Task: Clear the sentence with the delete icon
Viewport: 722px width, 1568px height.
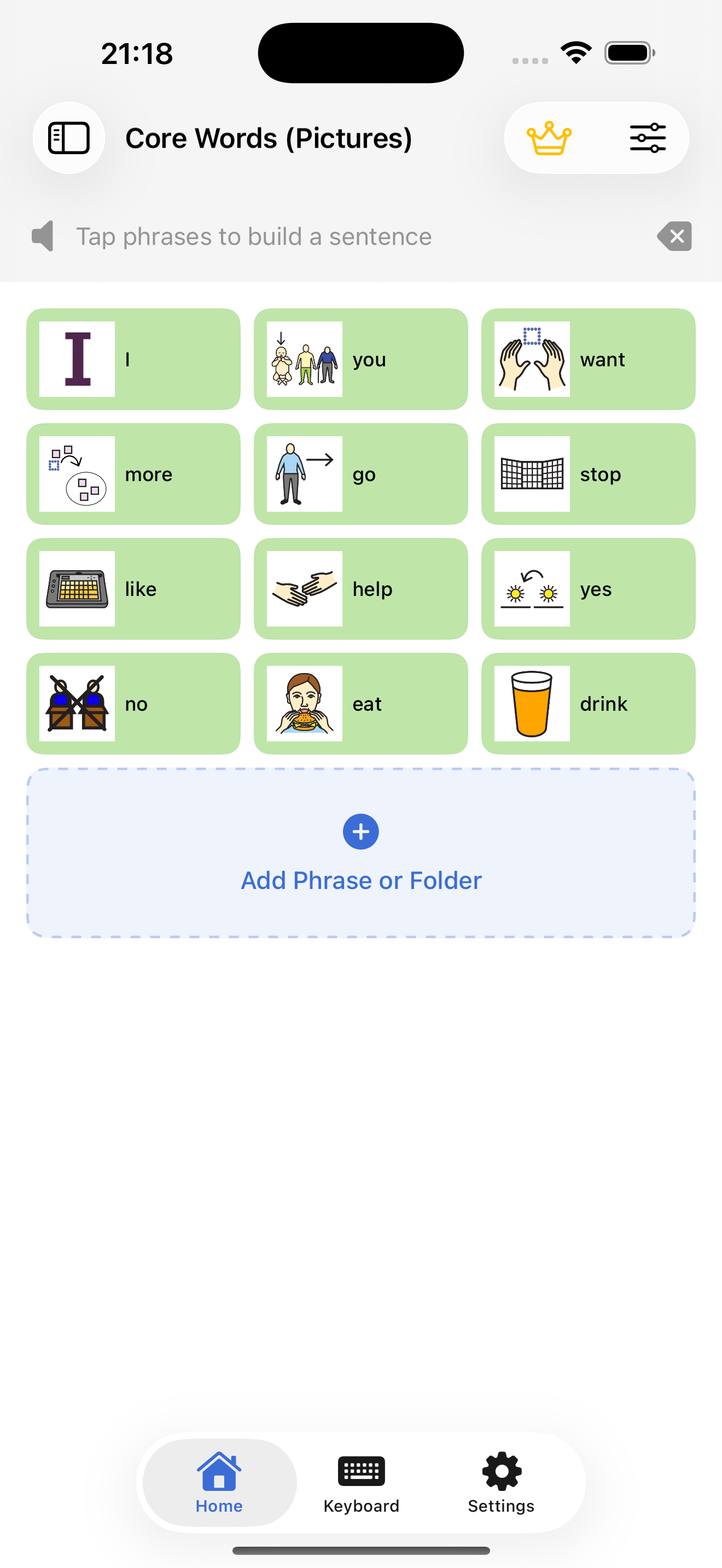Action: pos(674,236)
